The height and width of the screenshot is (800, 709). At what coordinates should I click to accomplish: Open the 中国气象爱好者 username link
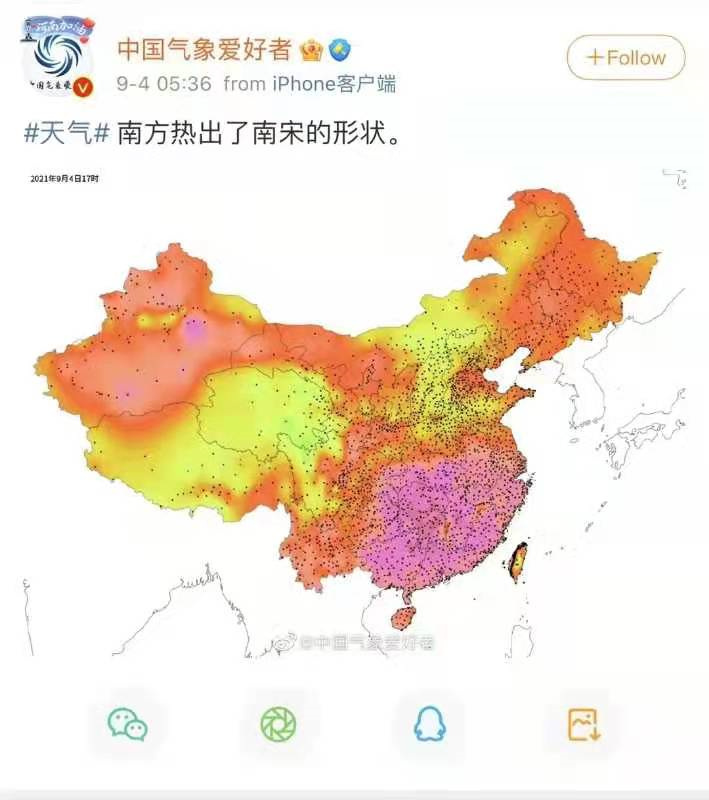coord(205,48)
